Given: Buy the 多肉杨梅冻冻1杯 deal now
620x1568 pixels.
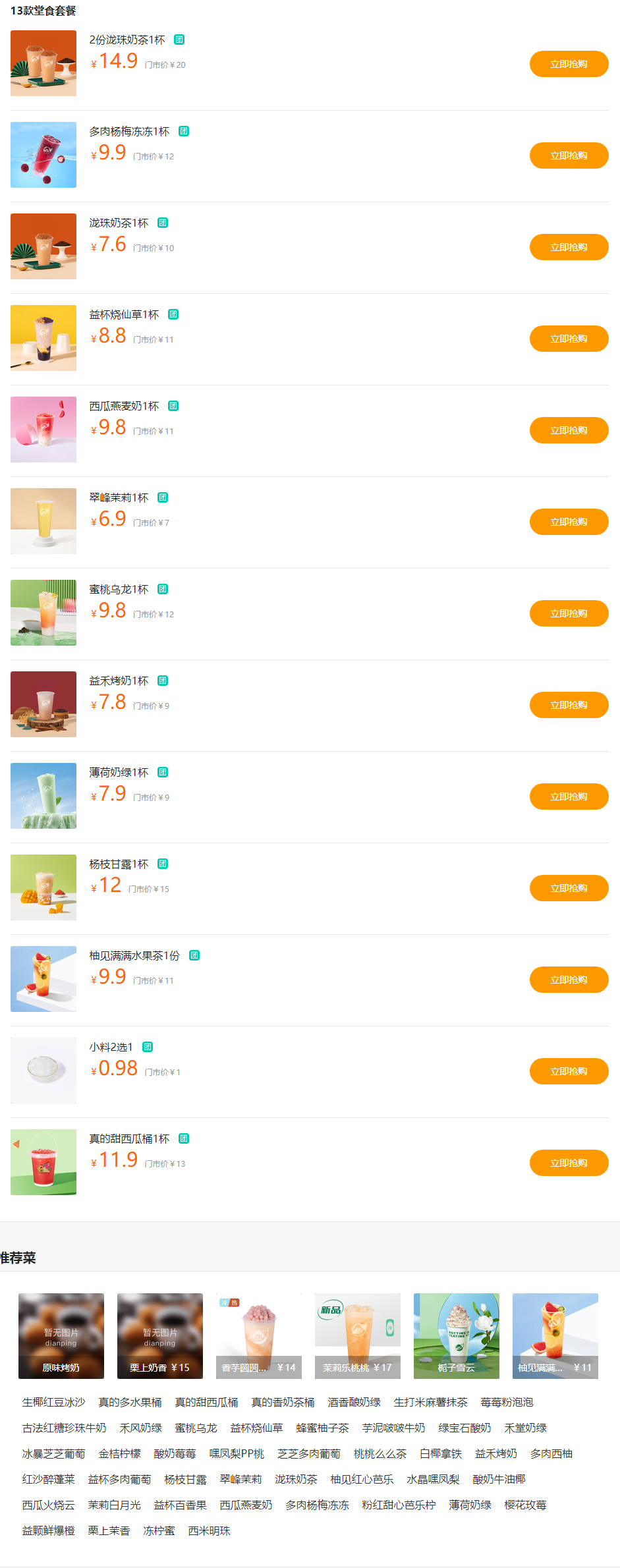Looking at the screenshot, I should tap(569, 155).
